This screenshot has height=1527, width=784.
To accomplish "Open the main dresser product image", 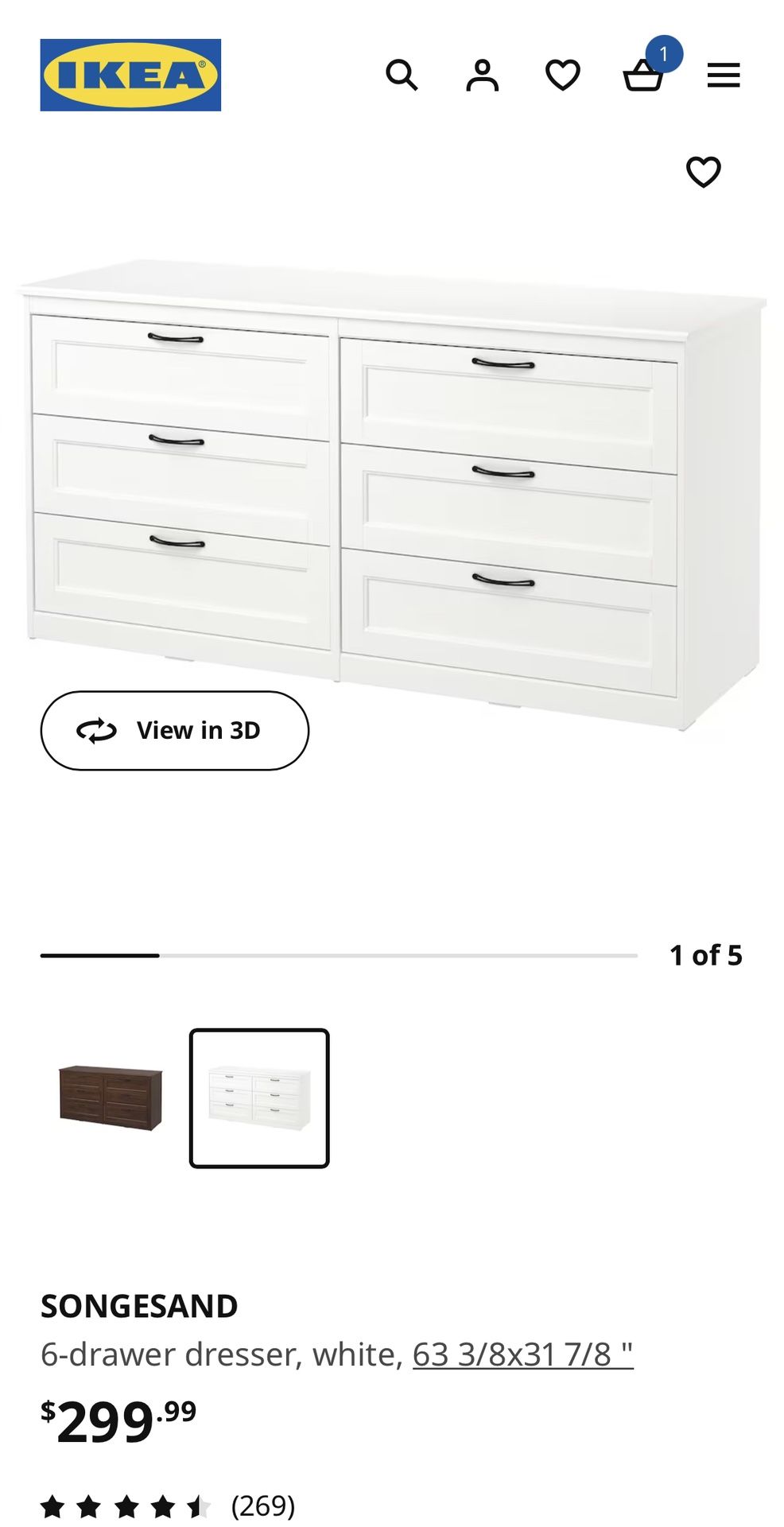I will [392, 493].
